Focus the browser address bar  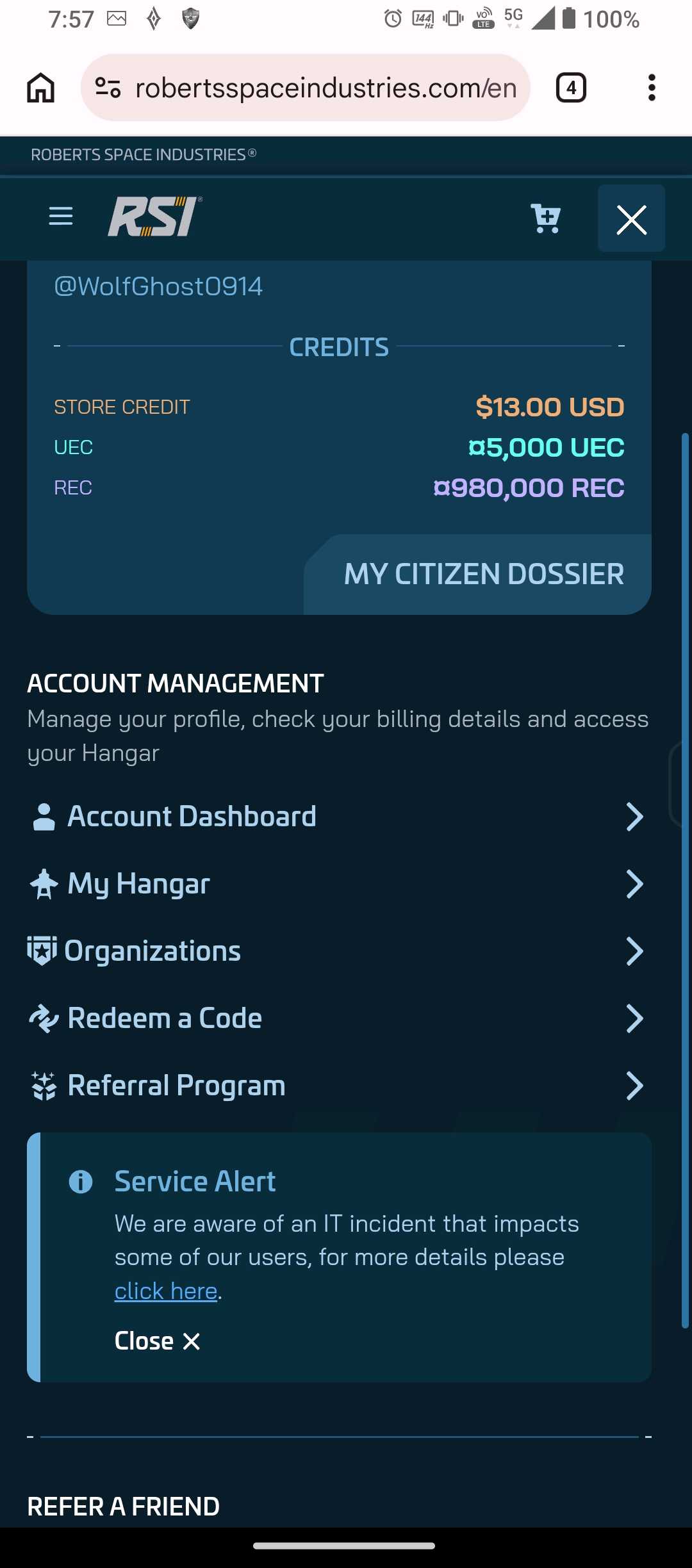pos(325,88)
